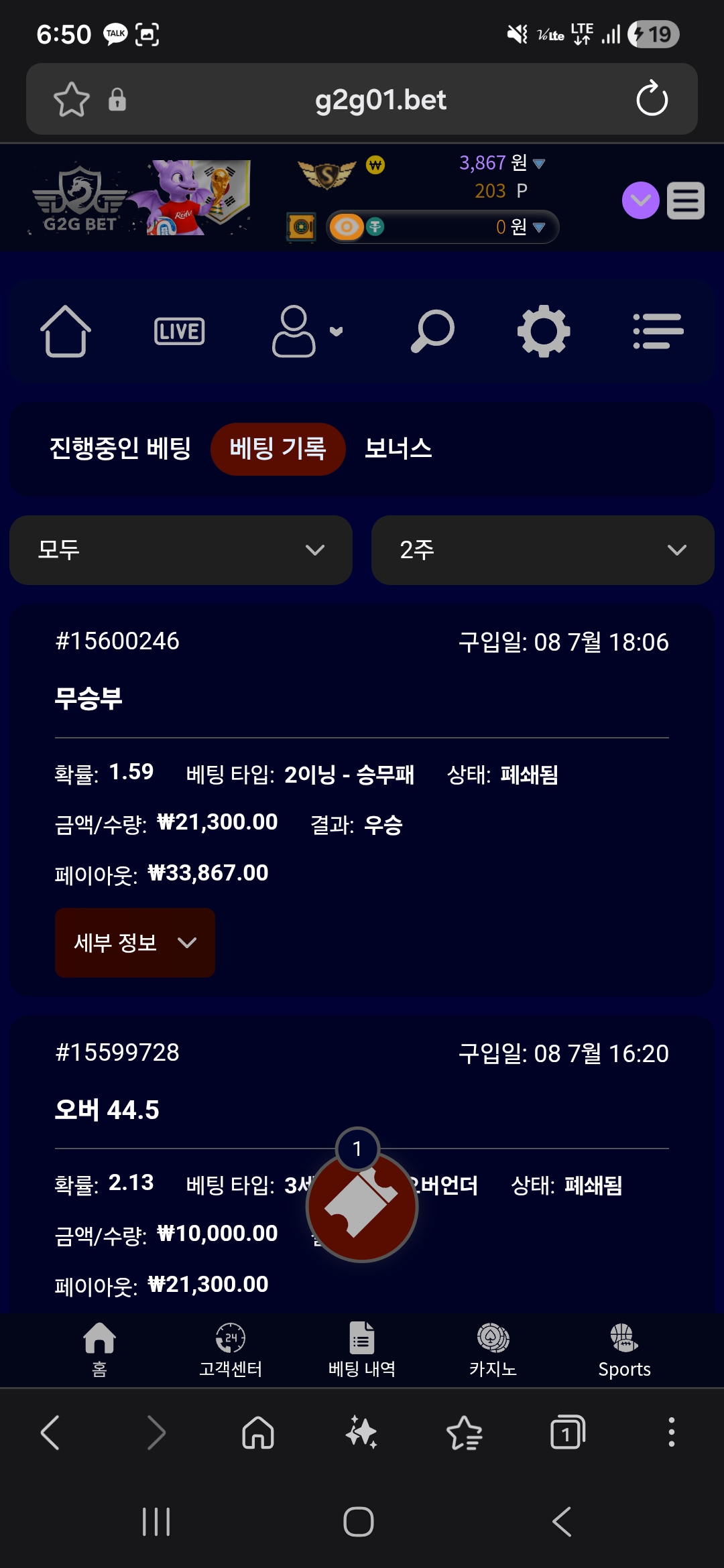
Task: Switch to 진행중인 베팅 tab
Action: coord(121,448)
